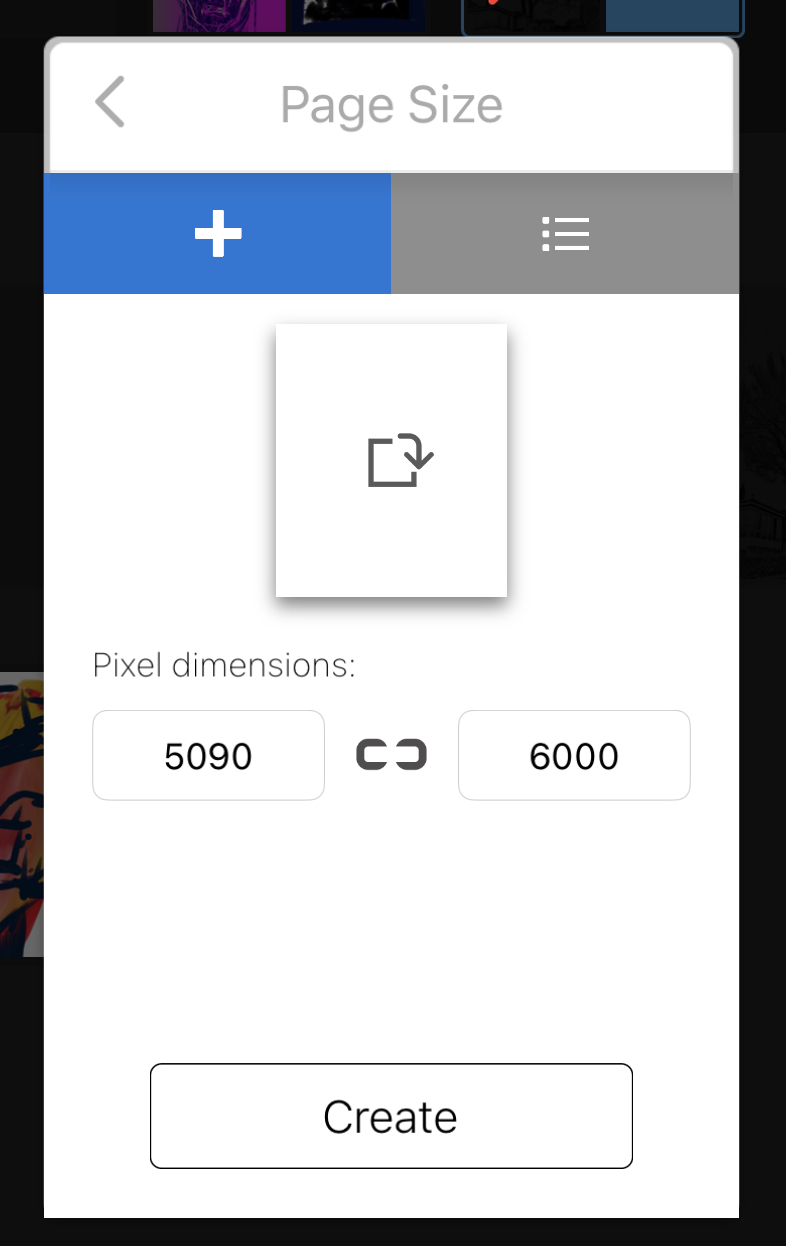Go back from Page Size

coord(110,103)
